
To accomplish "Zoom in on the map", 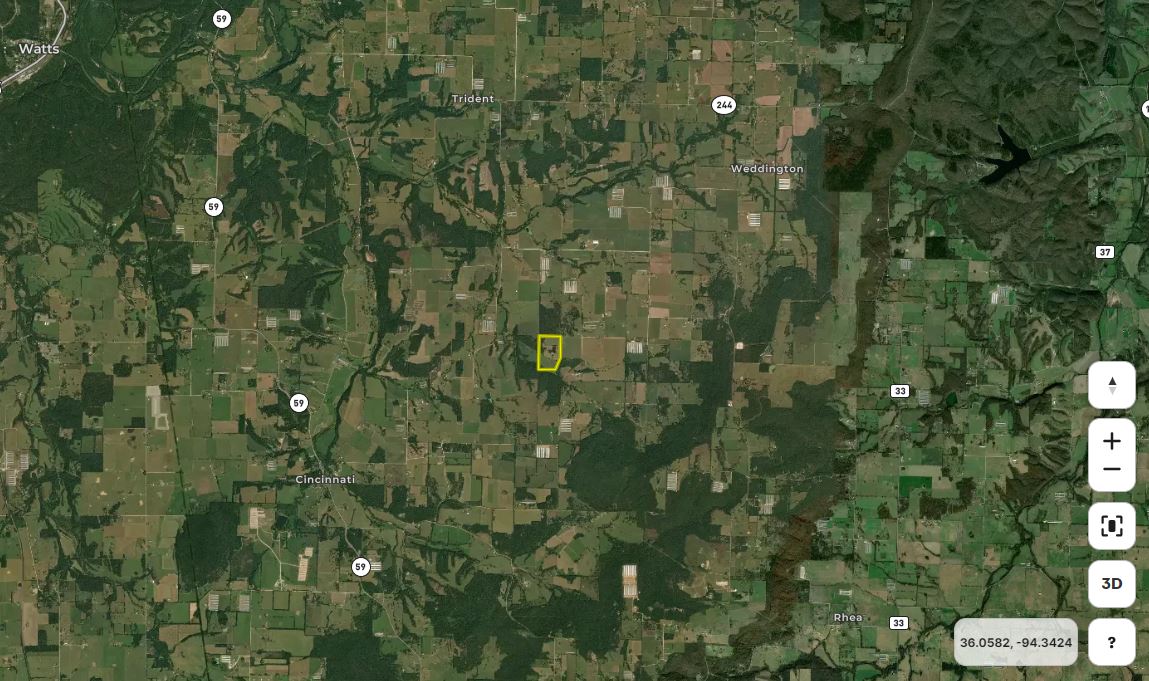I will pos(1111,441).
